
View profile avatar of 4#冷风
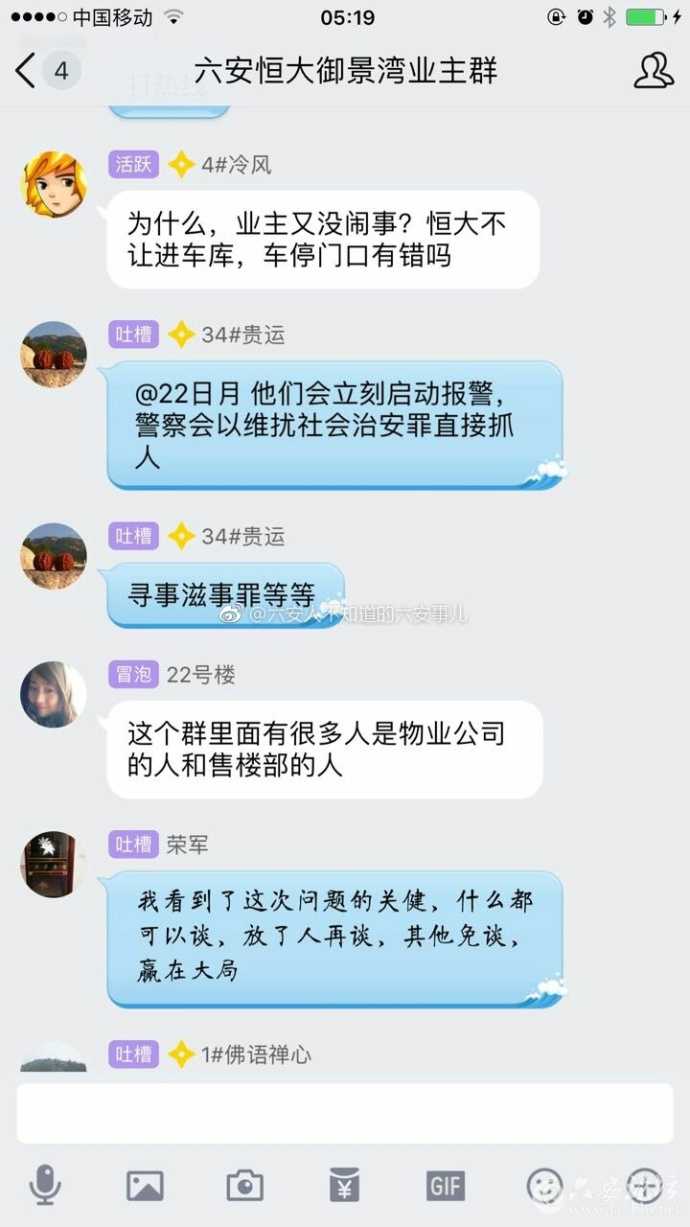53,184
